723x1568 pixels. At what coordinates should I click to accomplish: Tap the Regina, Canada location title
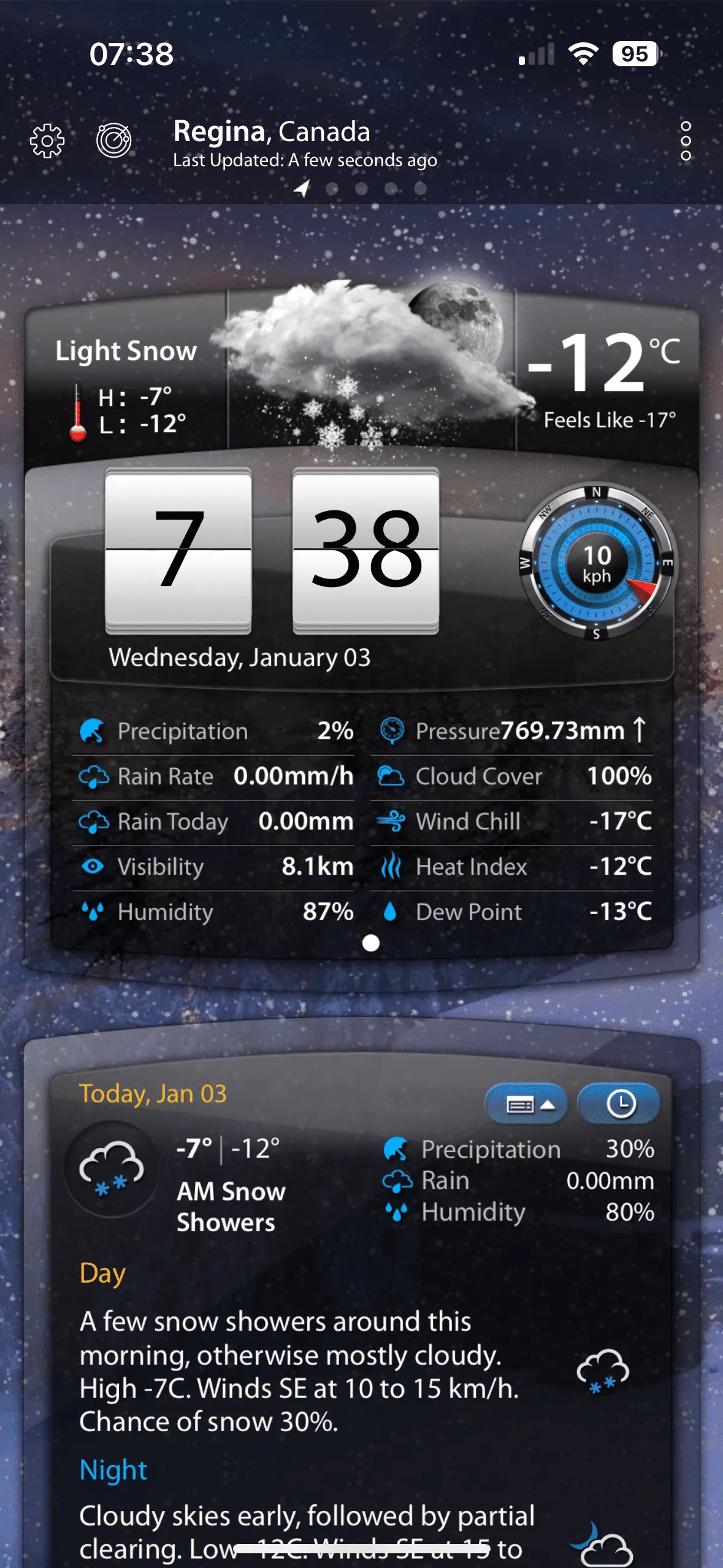pyautogui.click(x=272, y=132)
